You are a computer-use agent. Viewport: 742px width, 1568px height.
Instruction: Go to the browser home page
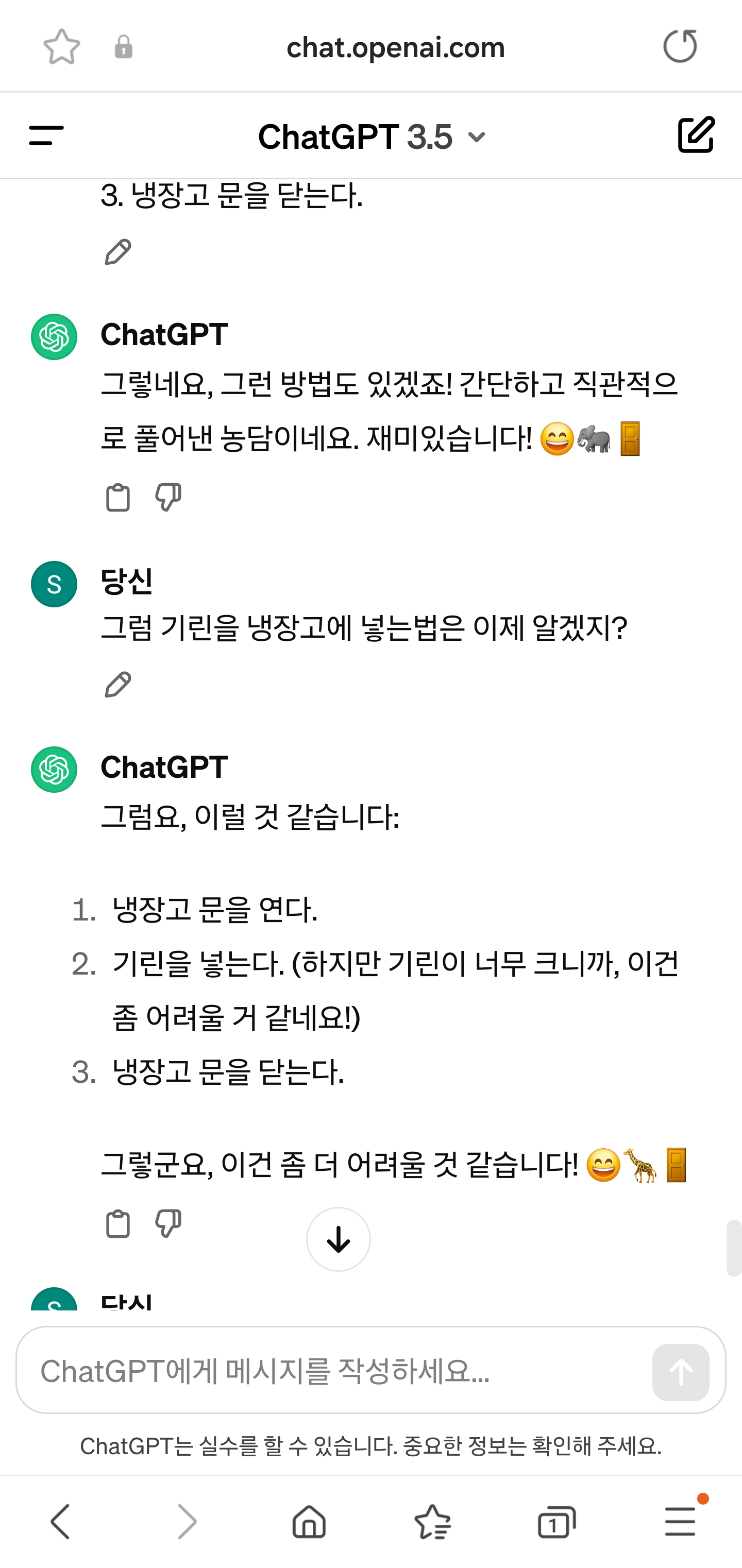coord(309,1522)
